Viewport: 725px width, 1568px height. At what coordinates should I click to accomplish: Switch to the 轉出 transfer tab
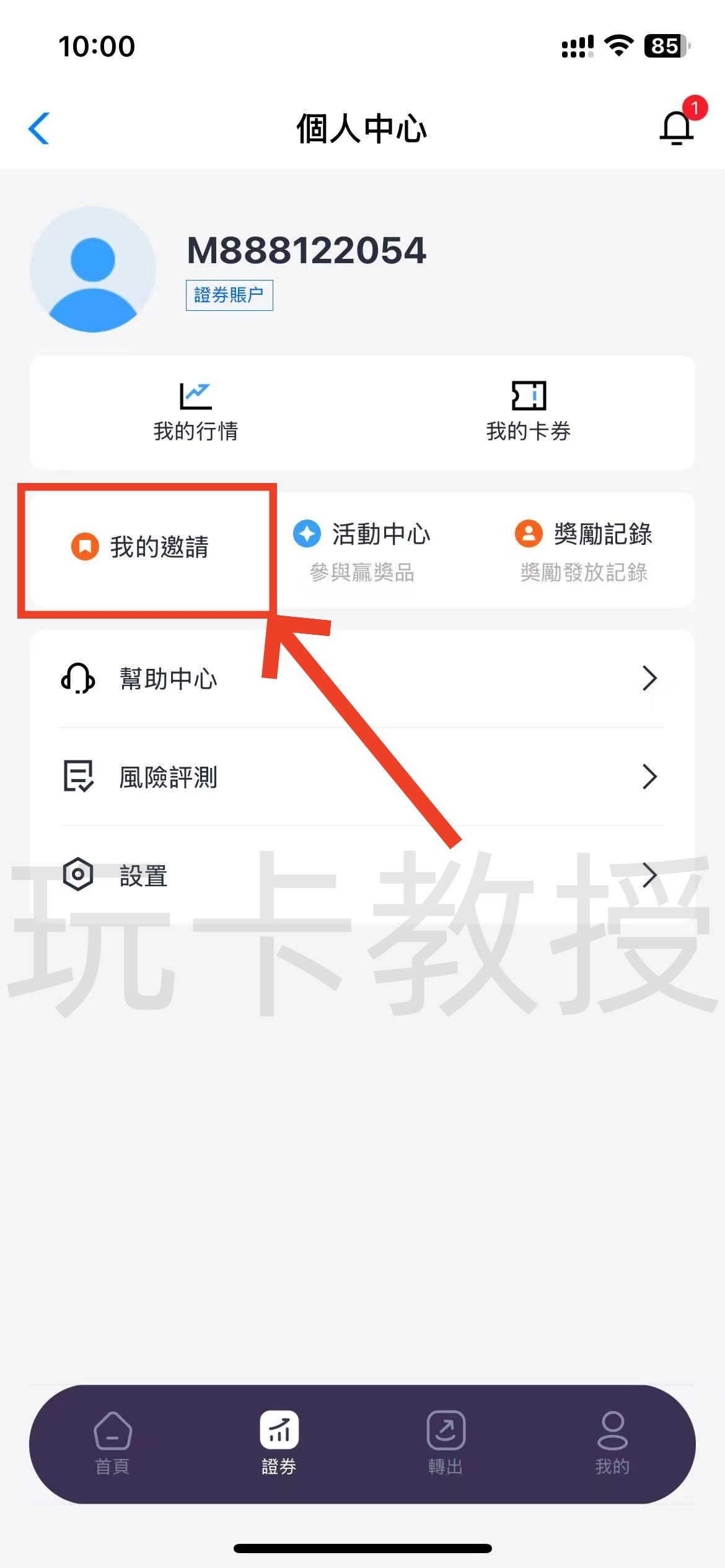pos(444,1443)
